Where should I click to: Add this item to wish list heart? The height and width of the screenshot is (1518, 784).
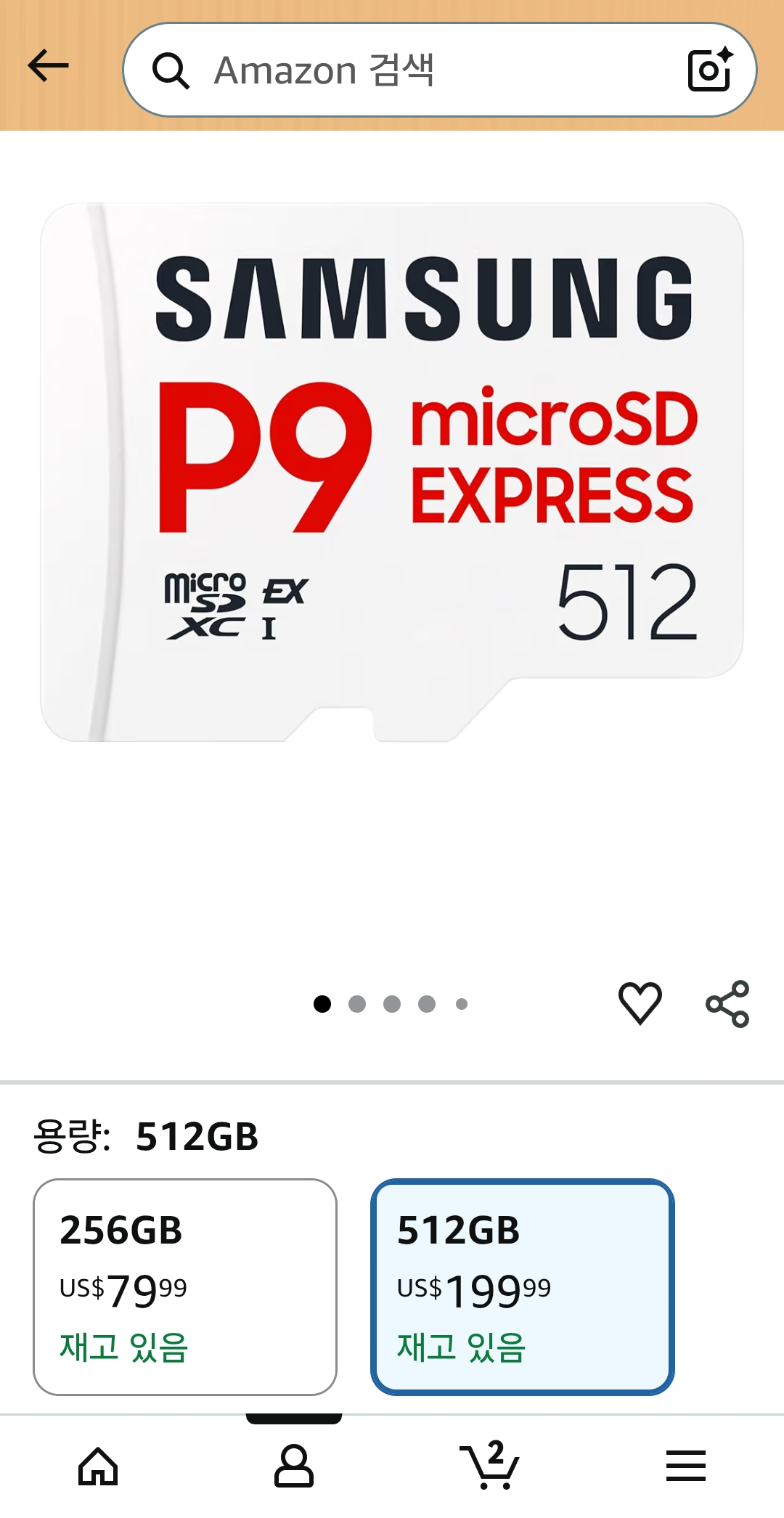[x=640, y=1003]
